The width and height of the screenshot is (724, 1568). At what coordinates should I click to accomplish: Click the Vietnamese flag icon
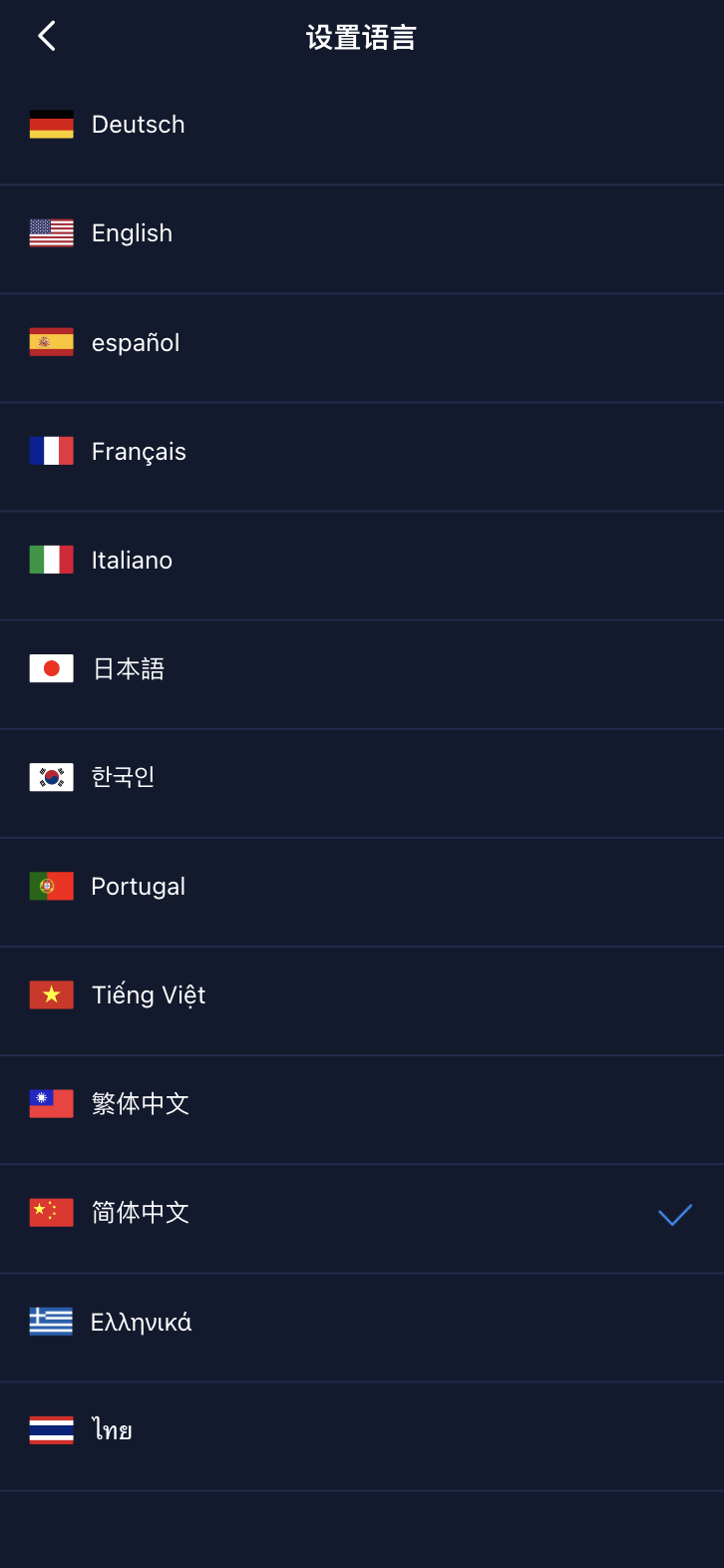coord(51,994)
